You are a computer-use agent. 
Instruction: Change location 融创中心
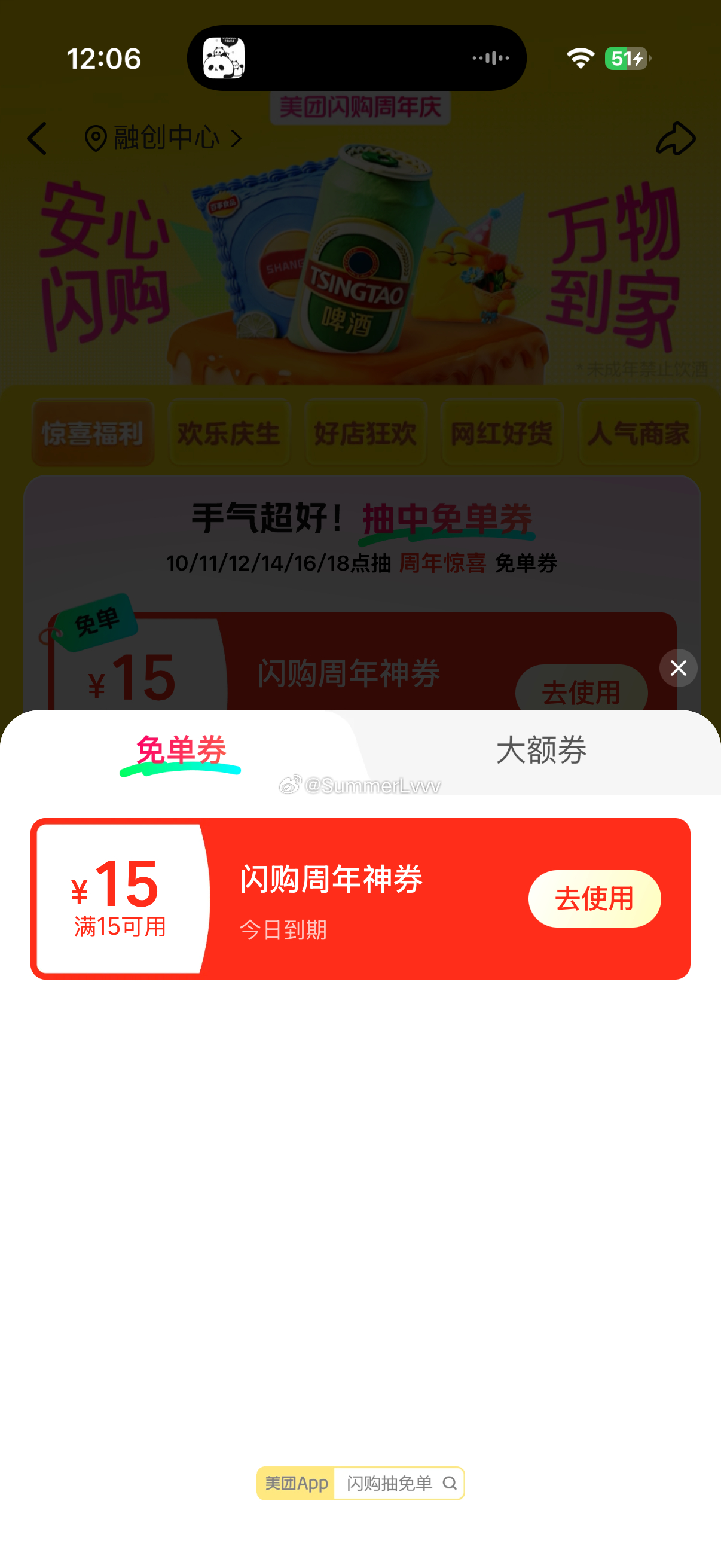(x=164, y=139)
